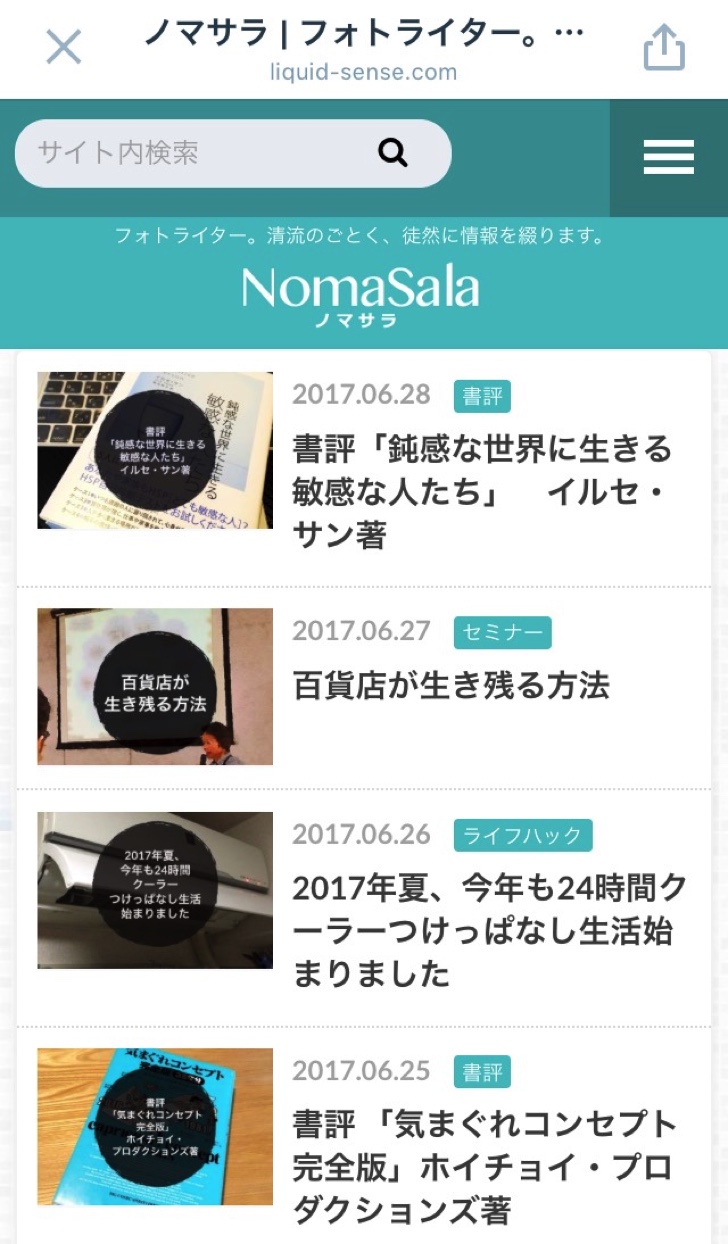
Task: Open thumbnail of 鈍感な世界に生きる book review
Action: coord(155,450)
